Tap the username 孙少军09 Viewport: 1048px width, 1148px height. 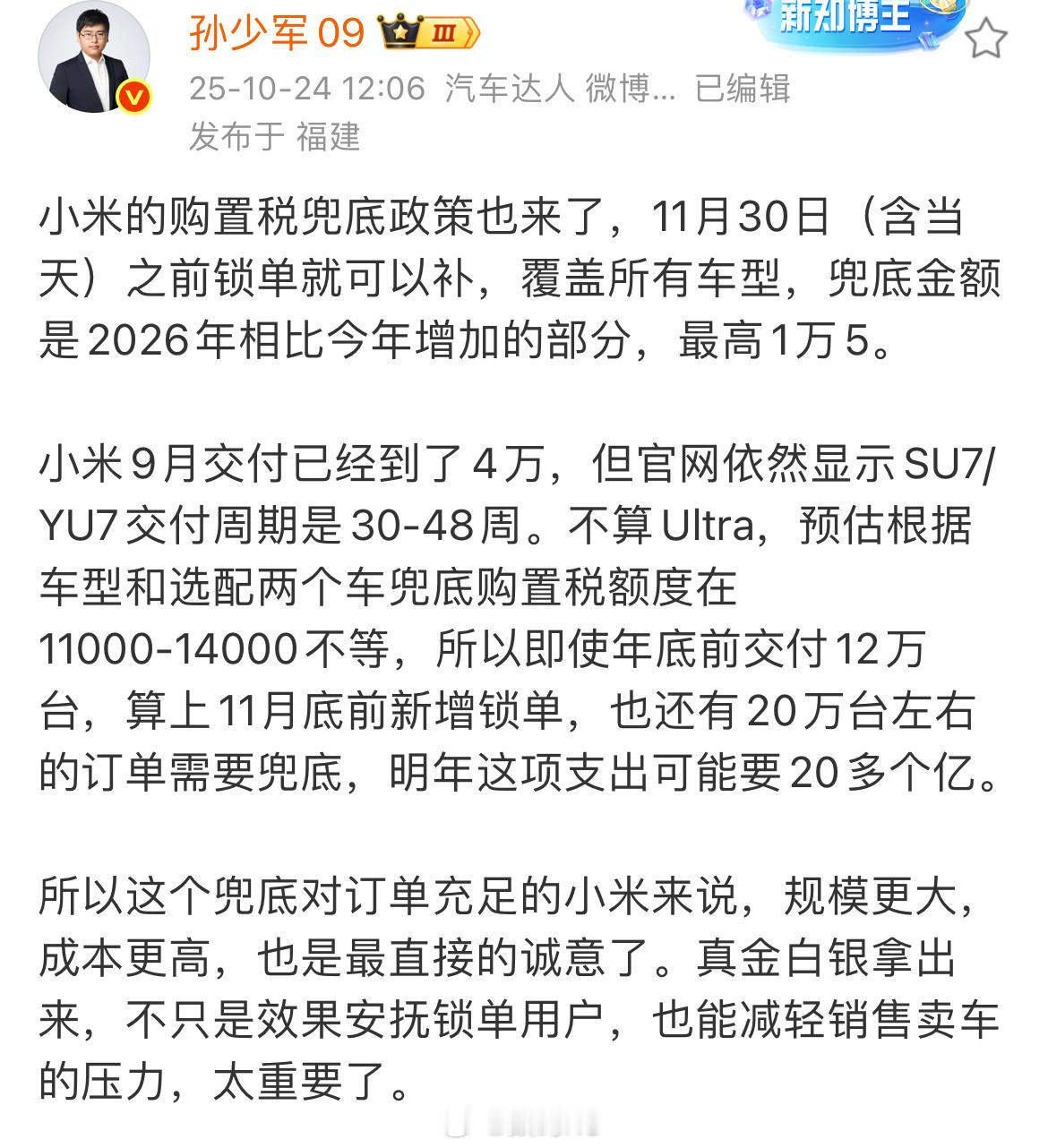click(x=277, y=33)
